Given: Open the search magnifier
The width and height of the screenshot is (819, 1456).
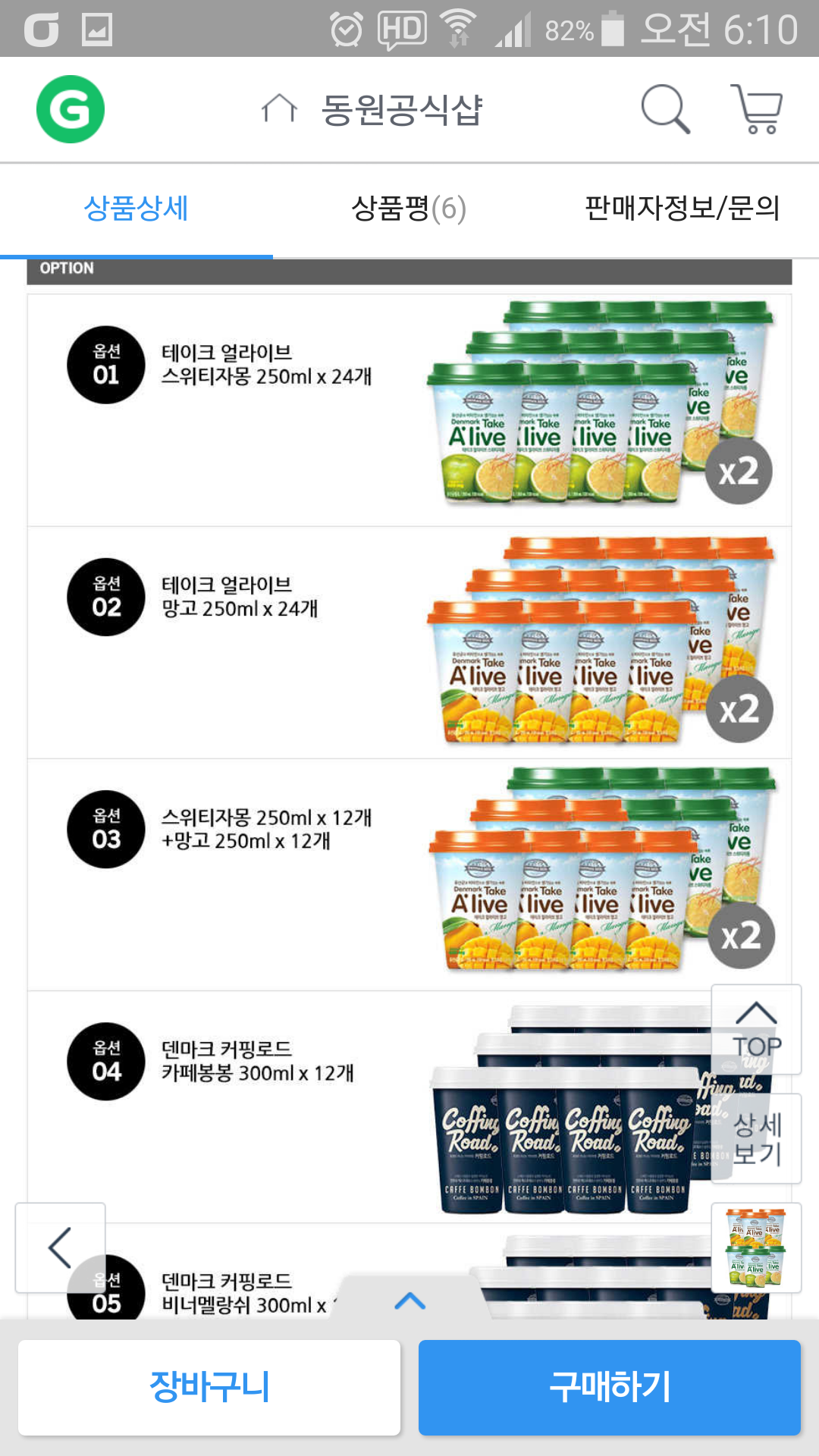Looking at the screenshot, I should 665,109.
